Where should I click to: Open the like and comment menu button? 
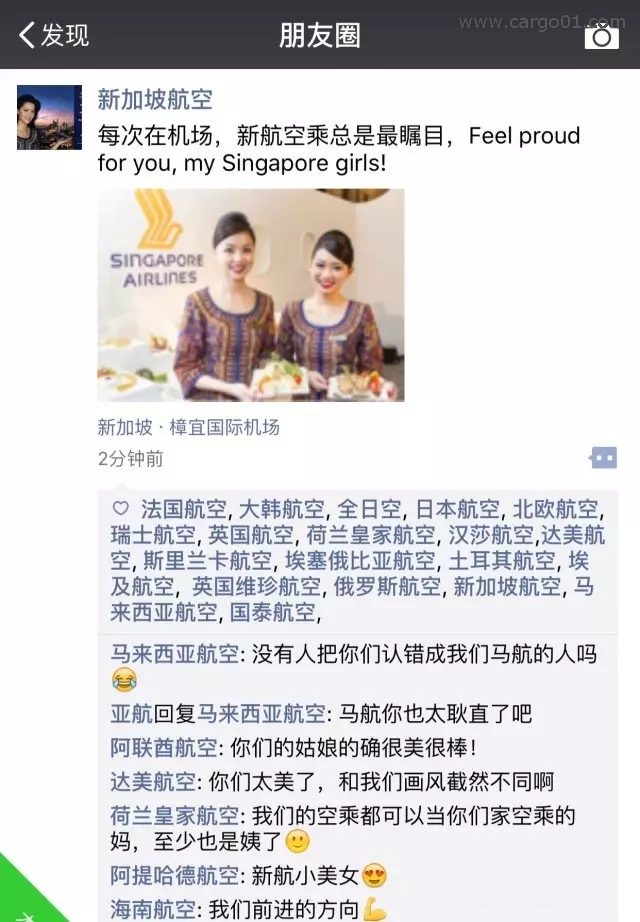pyautogui.click(x=603, y=458)
